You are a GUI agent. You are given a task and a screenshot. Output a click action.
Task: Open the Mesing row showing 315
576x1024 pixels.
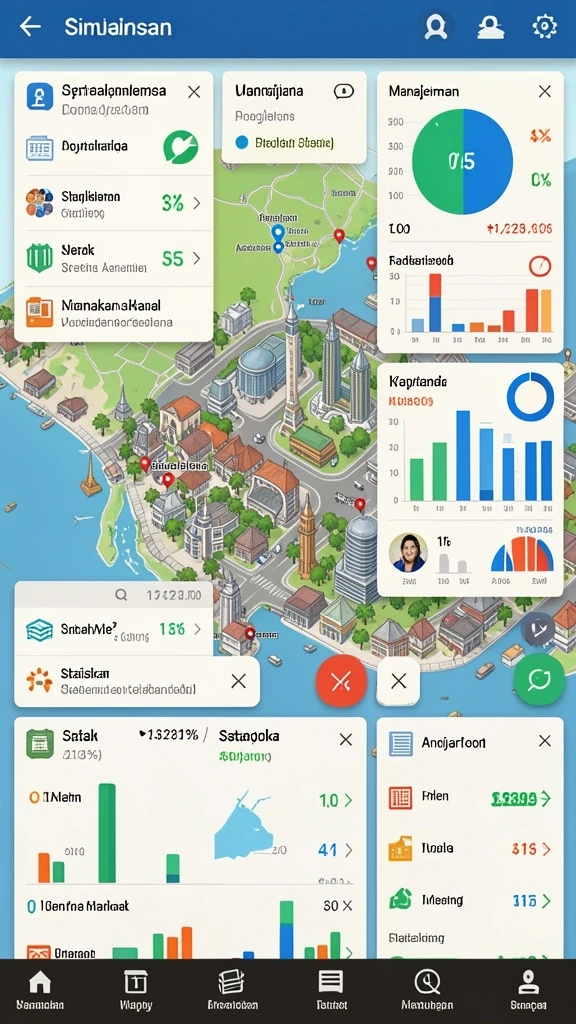(x=470, y=901)
